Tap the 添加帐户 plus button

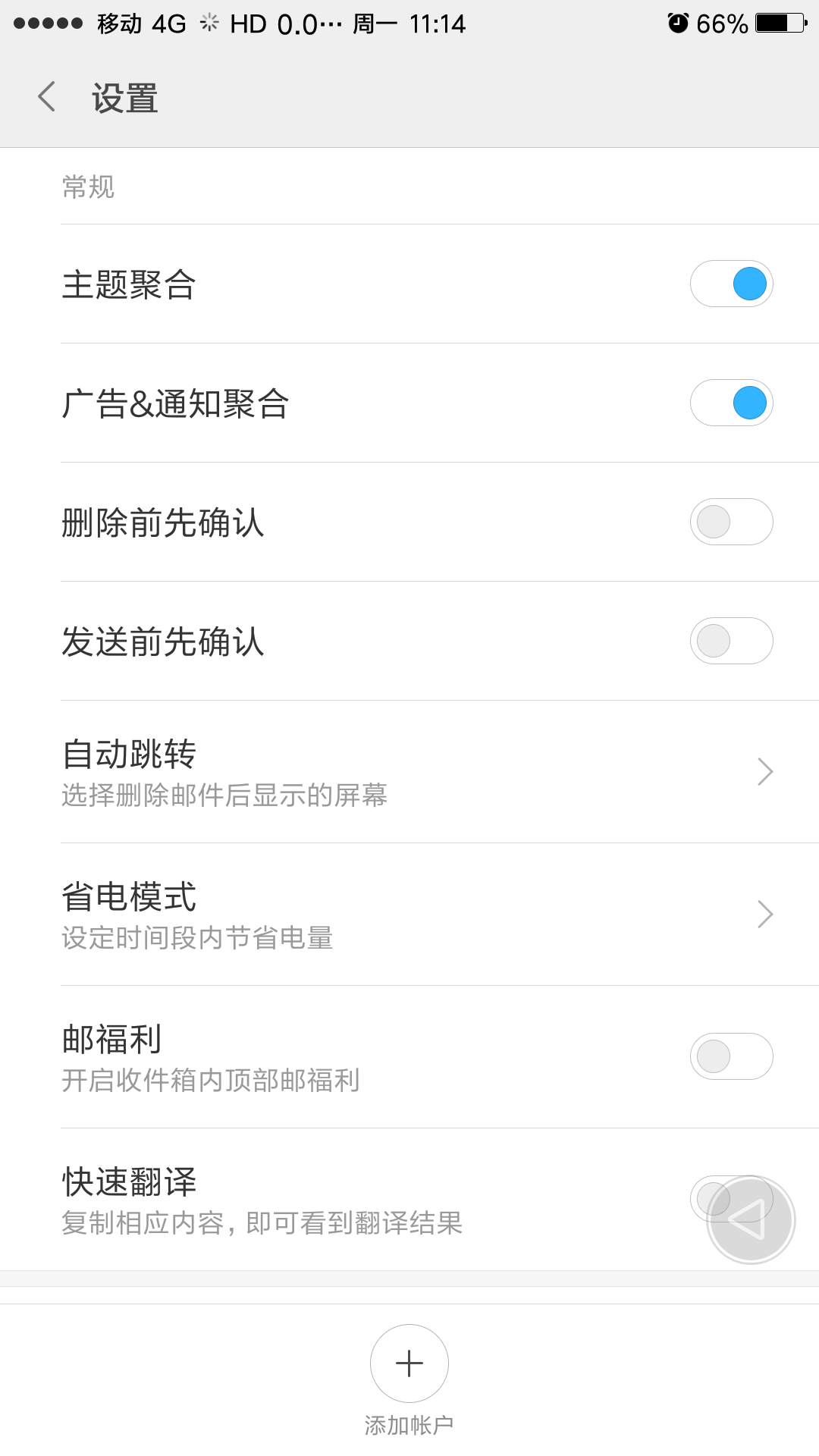tap(409, 1363)
